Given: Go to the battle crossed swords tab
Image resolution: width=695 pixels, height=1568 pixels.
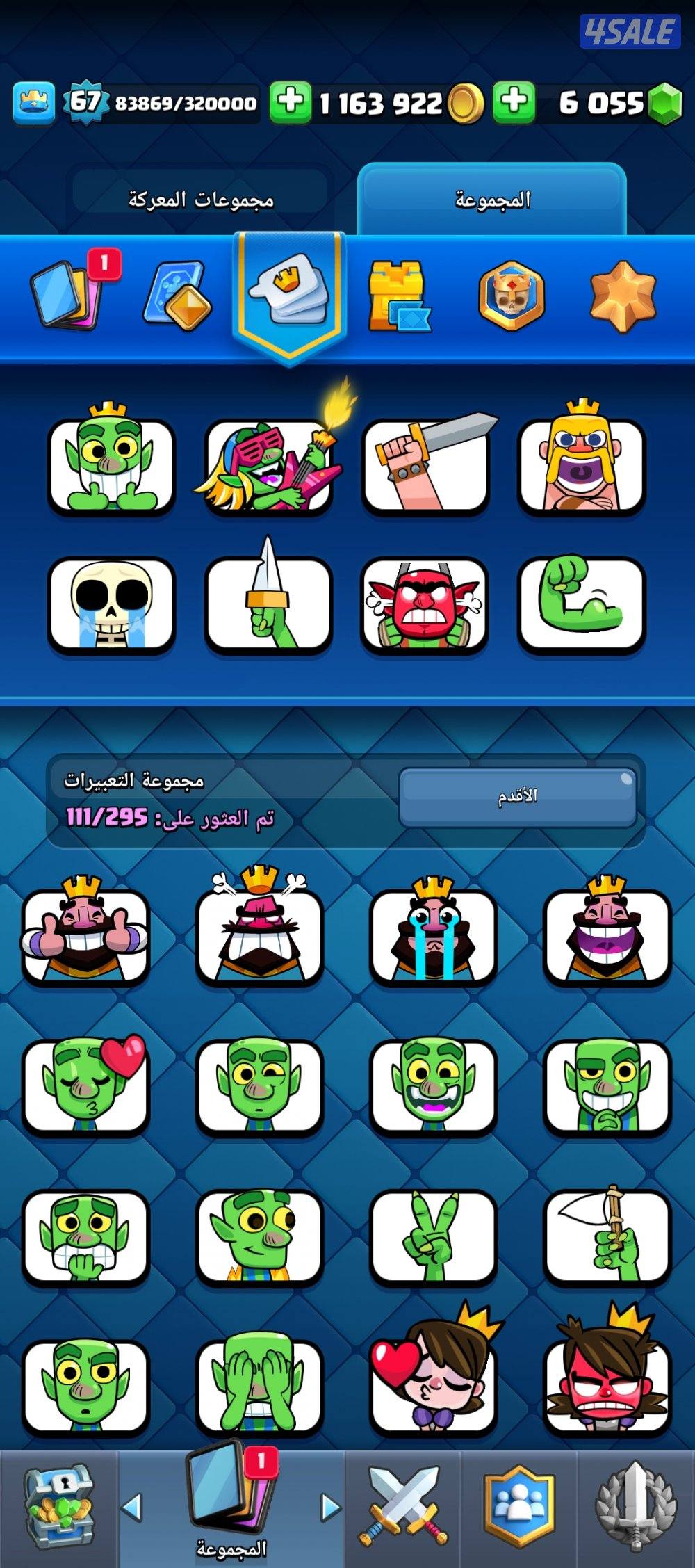Looking at the screenshot, I should tap(403, 1508).
